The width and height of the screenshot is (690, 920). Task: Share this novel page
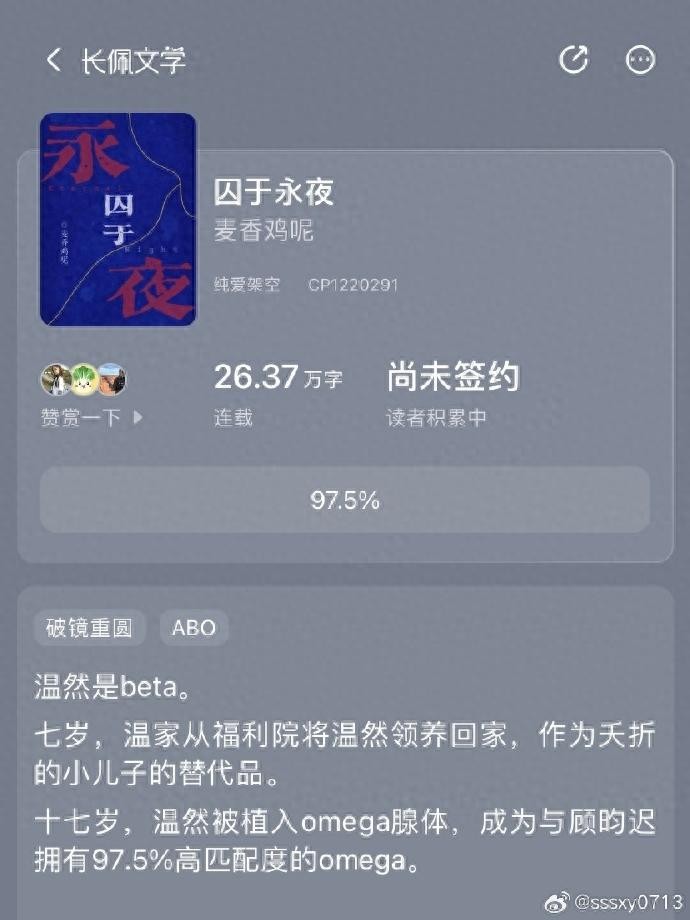pos(573,60)
